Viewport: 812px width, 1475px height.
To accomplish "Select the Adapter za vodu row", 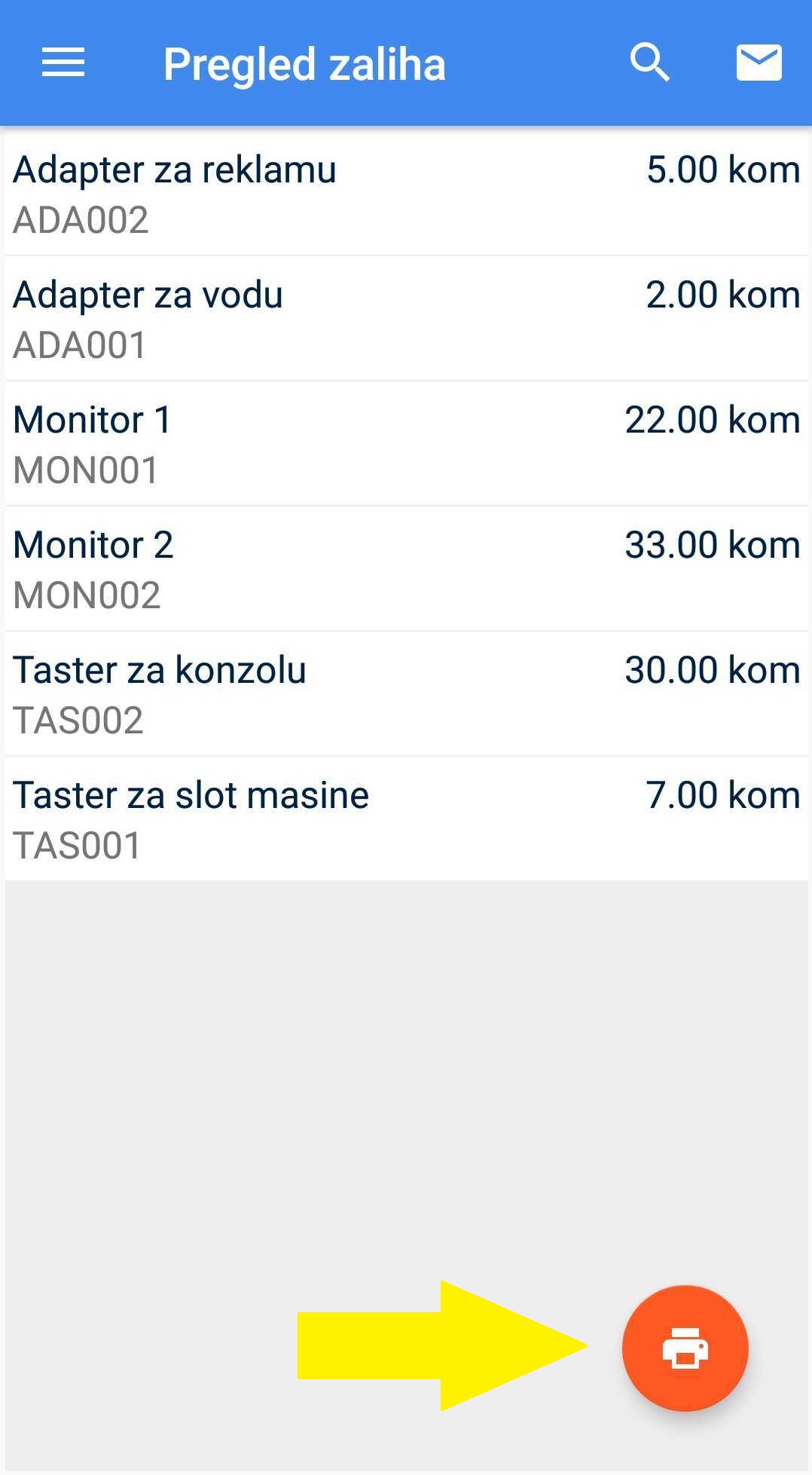I will (x=406, y=318).
